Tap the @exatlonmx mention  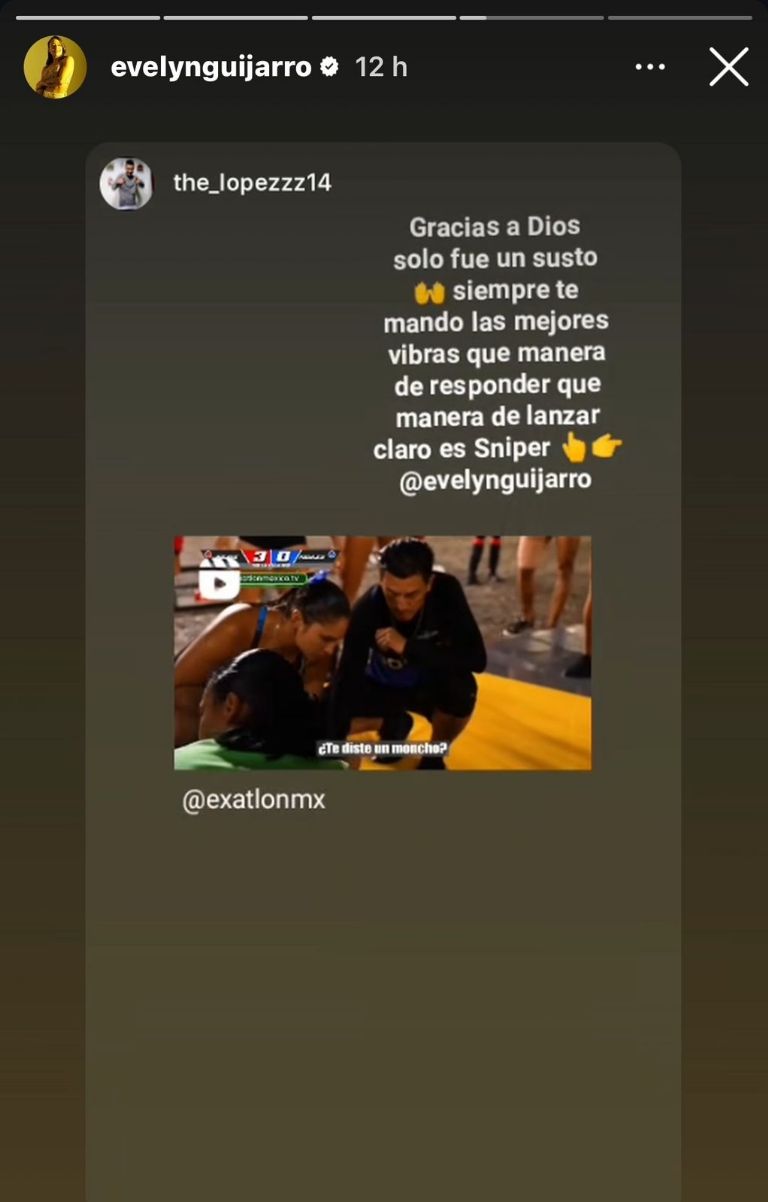[x=254, y=800]
